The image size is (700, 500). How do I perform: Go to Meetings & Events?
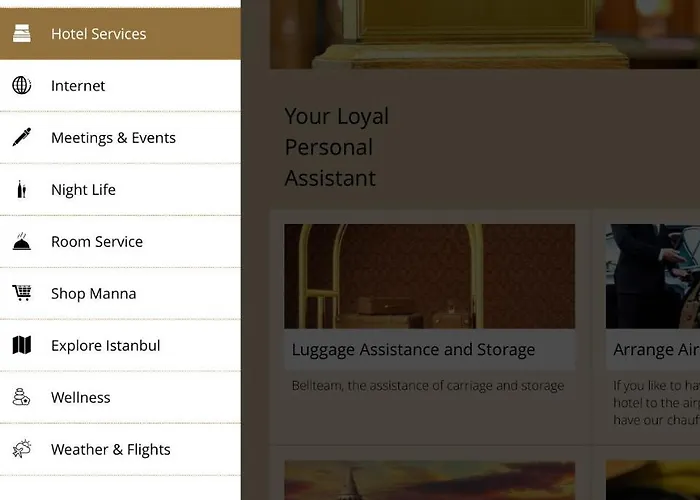[x=113, y=138]
